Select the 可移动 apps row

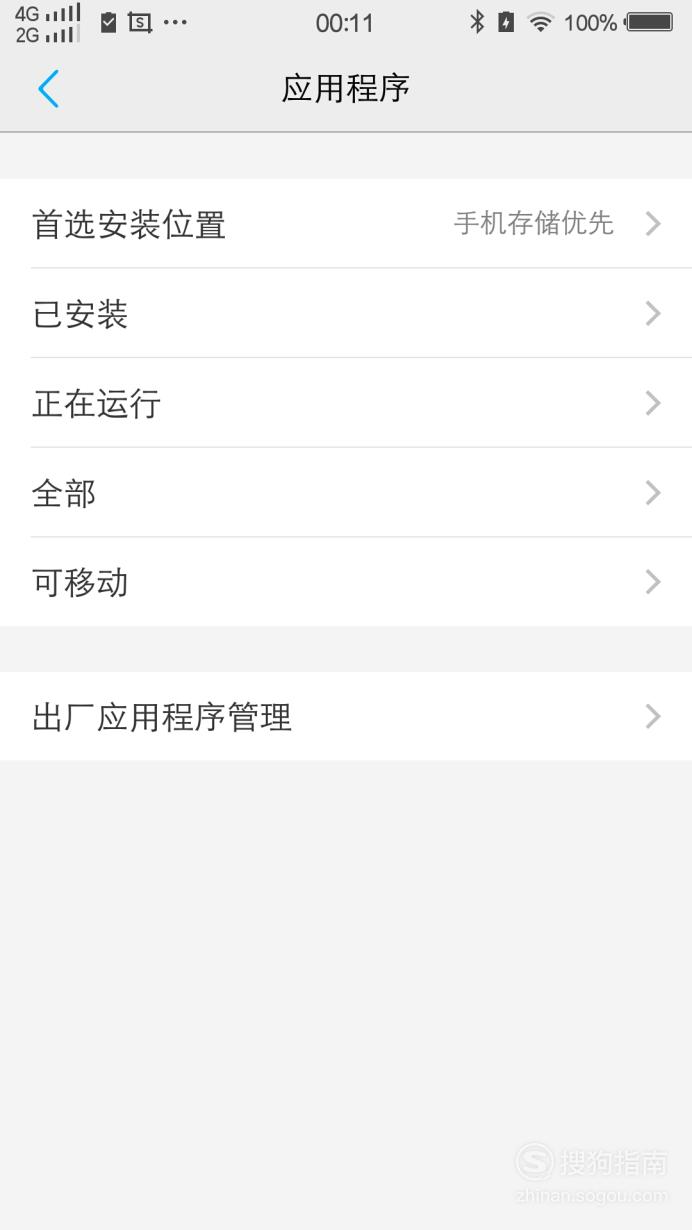click(x=346, y=582)
